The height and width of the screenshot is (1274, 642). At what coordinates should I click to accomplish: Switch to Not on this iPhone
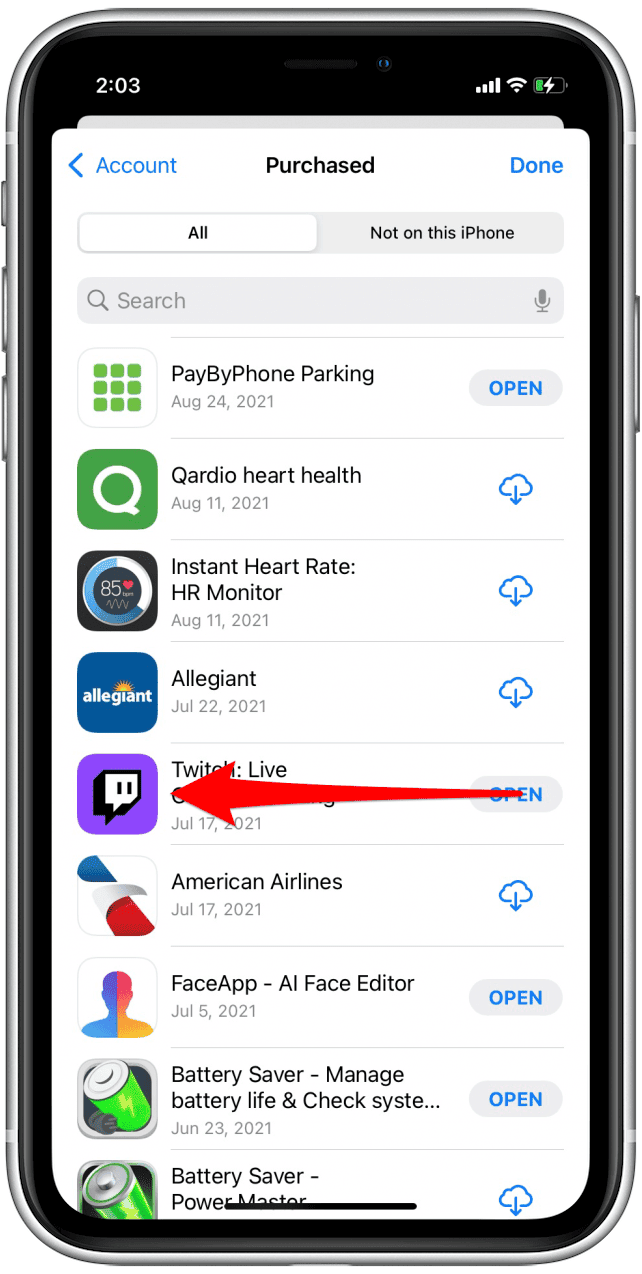point(441,233)
